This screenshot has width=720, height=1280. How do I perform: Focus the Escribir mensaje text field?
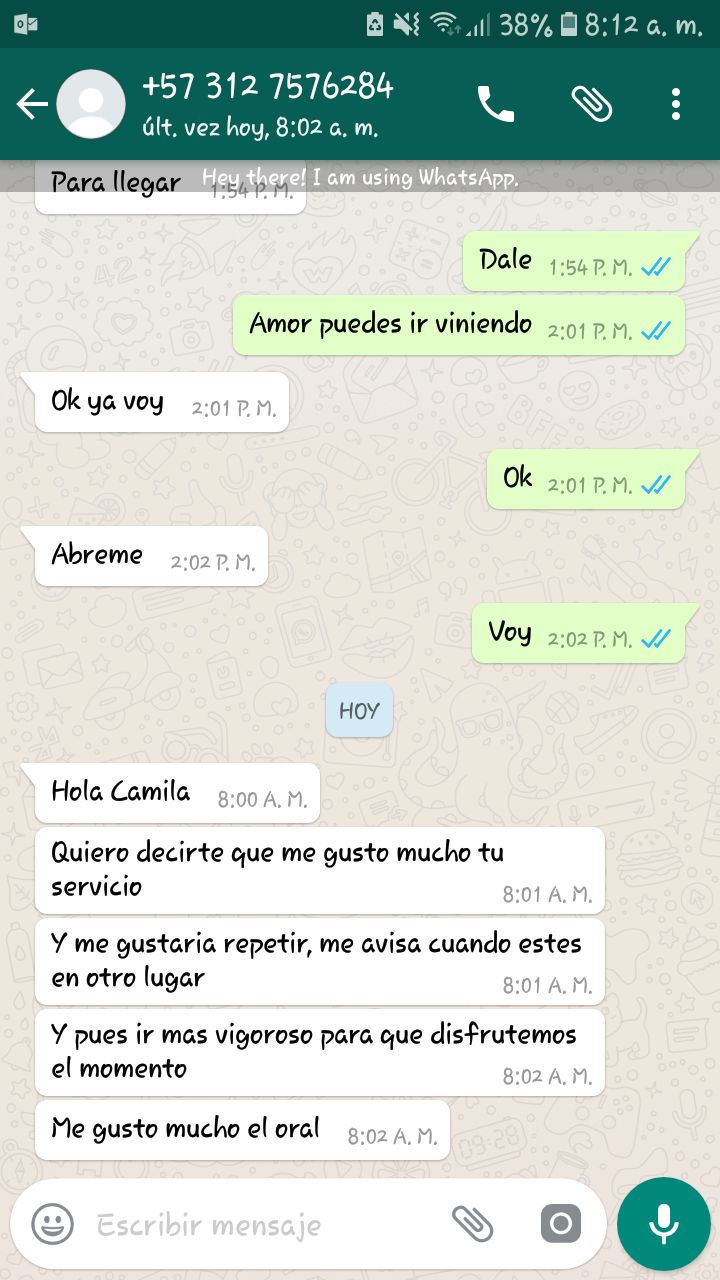click(250, 1224)
